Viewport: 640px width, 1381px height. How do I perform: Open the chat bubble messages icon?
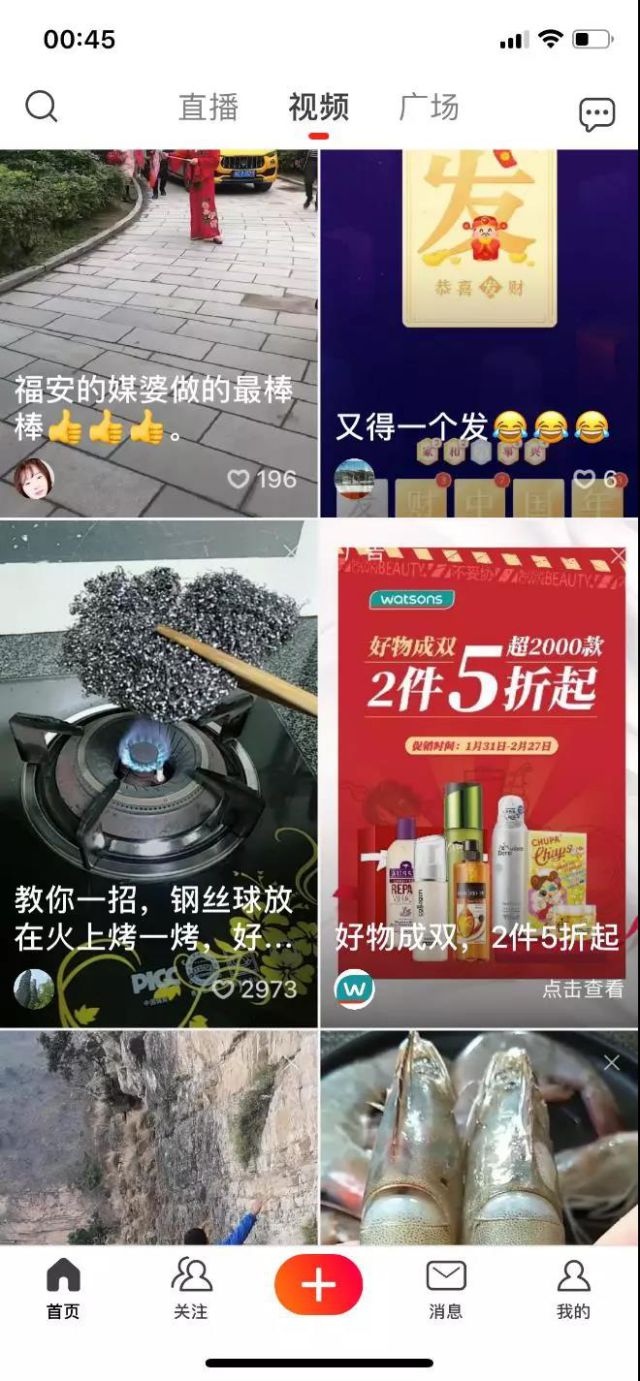click(x=597, y=114)
